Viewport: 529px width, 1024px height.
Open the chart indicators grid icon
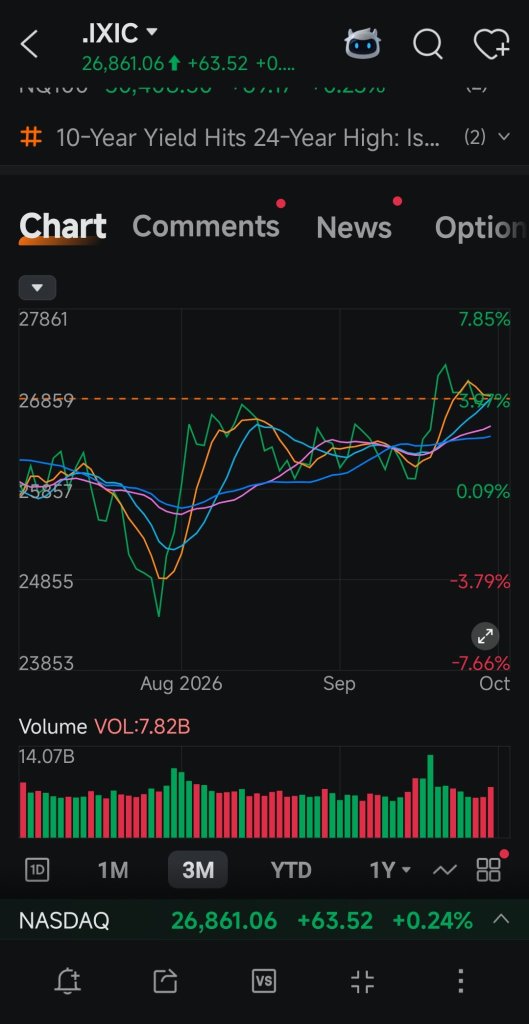click(489, 870)
